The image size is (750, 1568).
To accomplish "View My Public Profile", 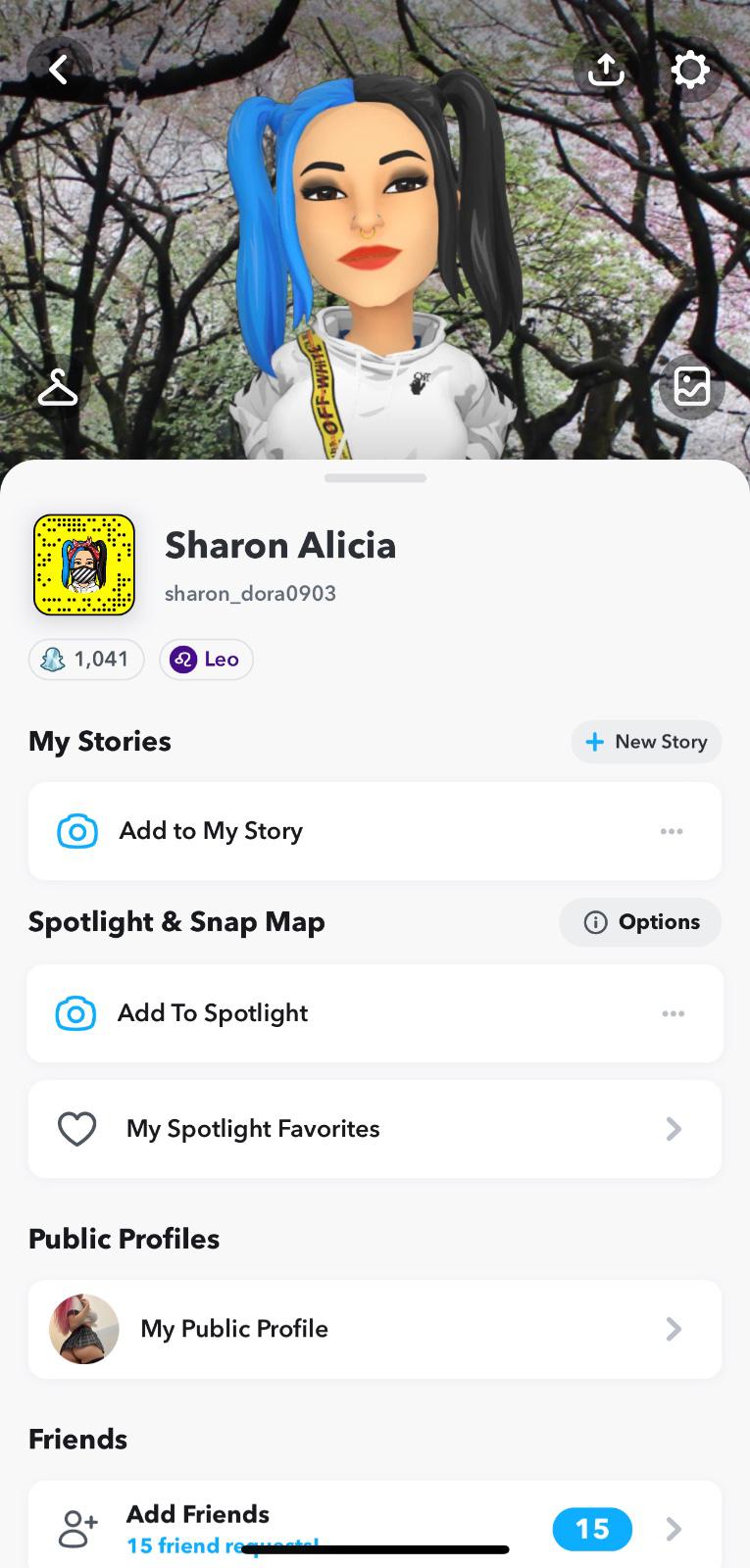I will 375,1329.
